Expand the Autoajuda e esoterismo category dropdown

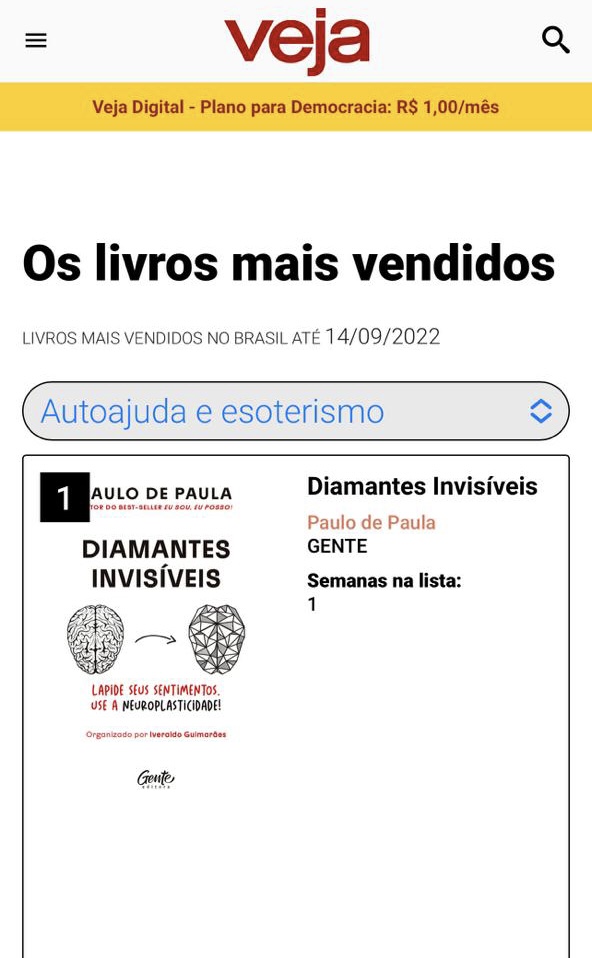click(x=296, y=411)
